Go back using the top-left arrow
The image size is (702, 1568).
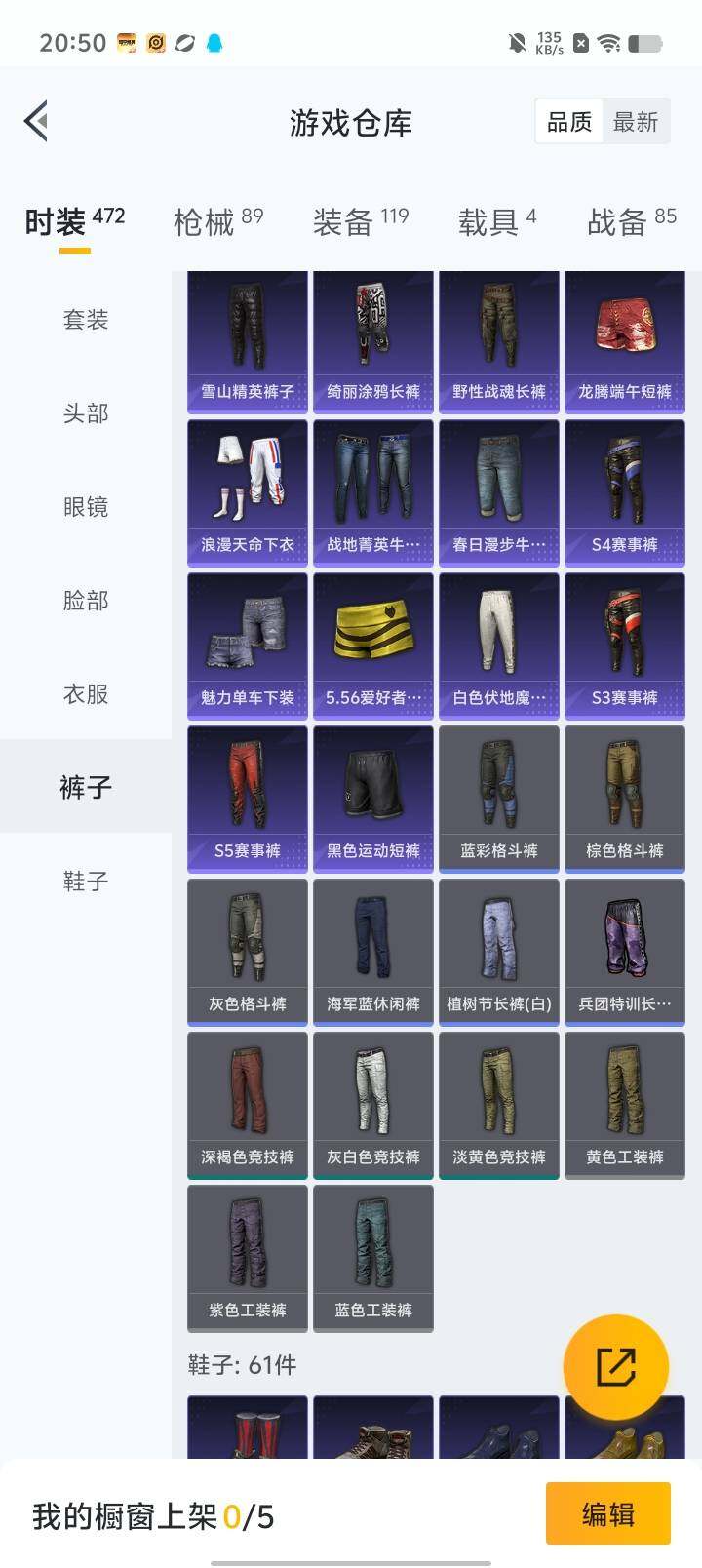pos(37,122)
